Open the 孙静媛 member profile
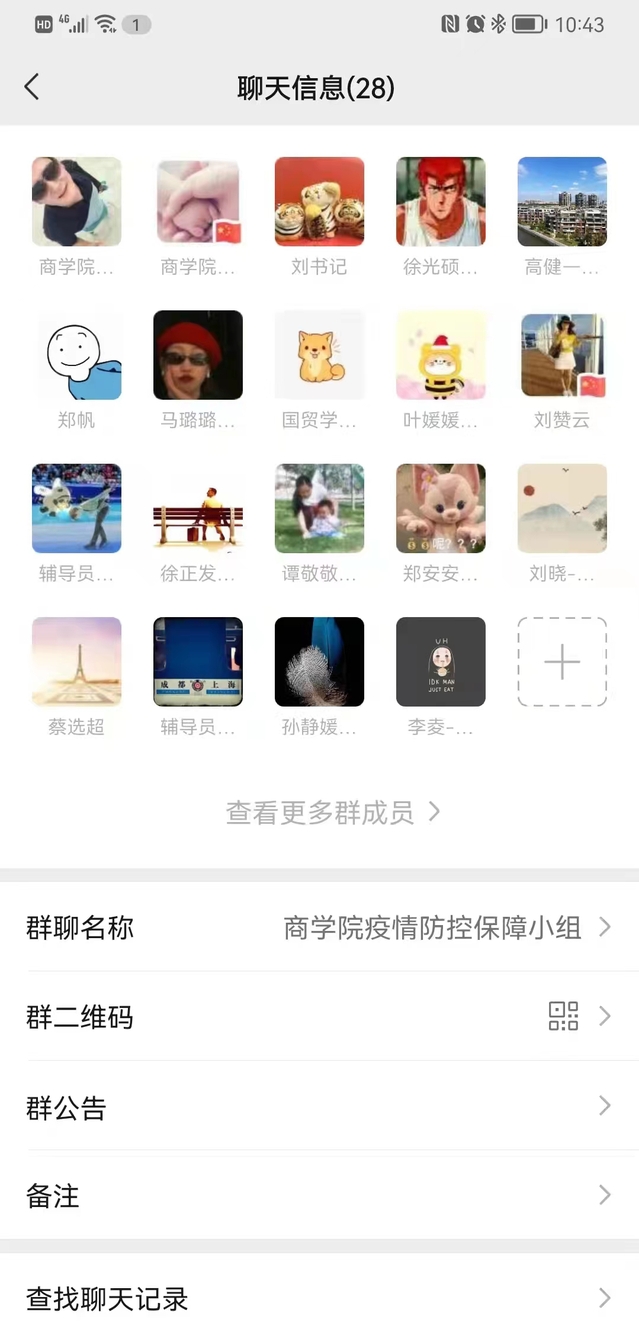This screenshot has height=1329, width=639. pos(319,662)
